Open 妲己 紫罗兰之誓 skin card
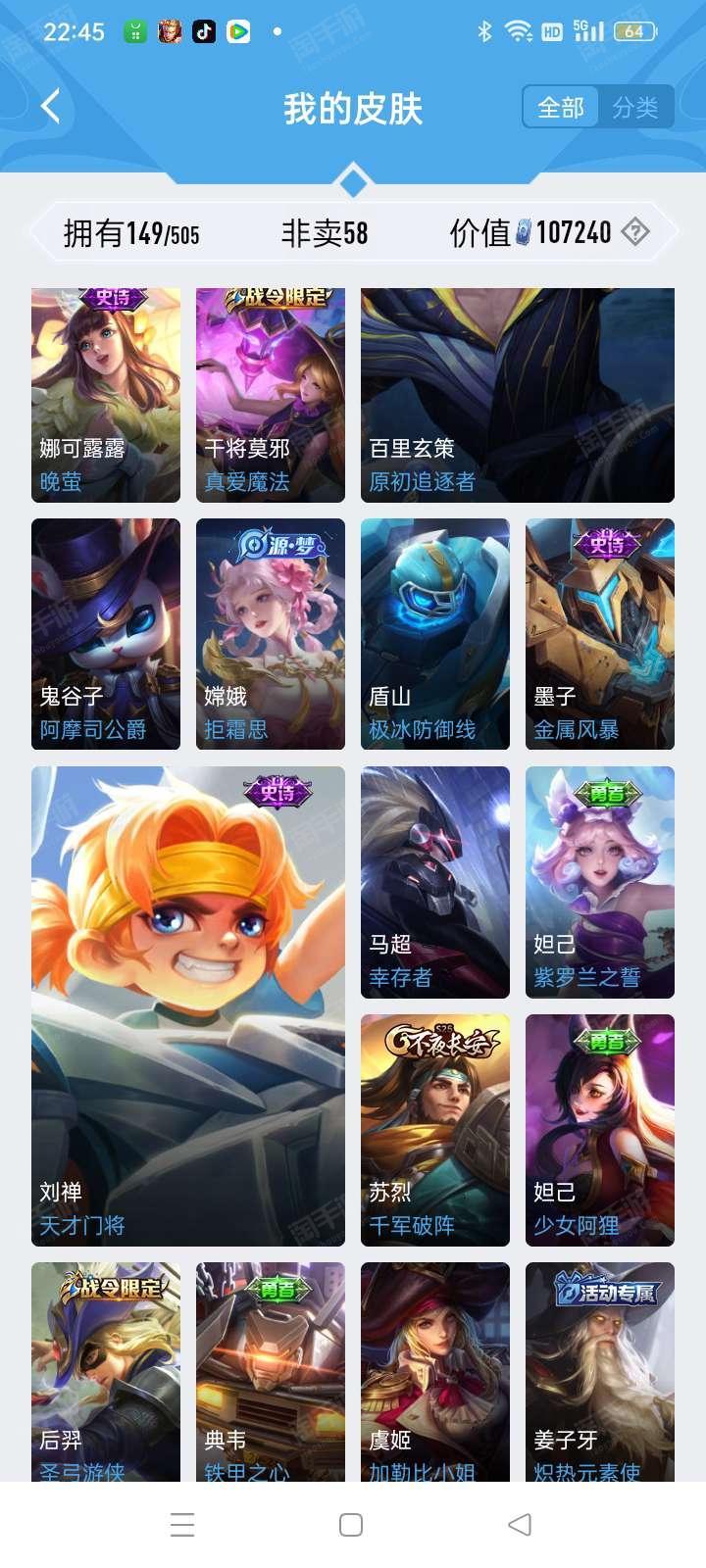706x1568 pixels. (600, 882)
